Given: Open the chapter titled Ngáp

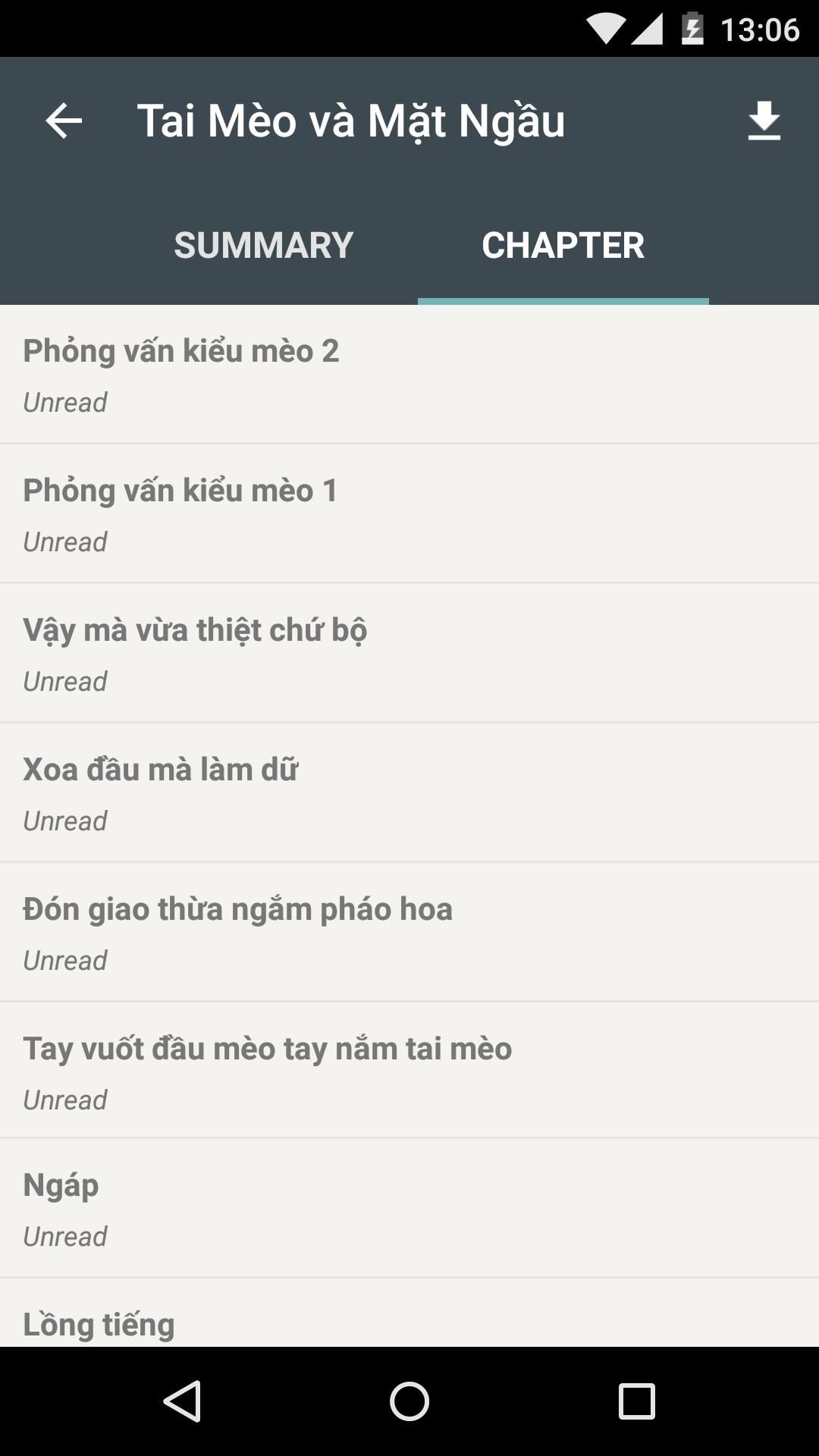Looking at the screenshot, I should [409, 1208].
